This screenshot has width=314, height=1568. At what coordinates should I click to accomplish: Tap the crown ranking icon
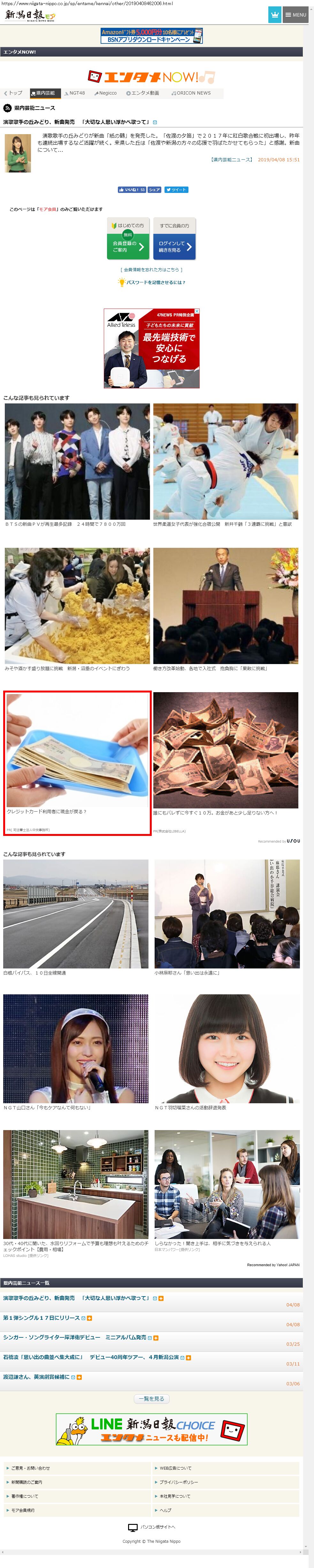pyautogui.click(x=274, y=15)
